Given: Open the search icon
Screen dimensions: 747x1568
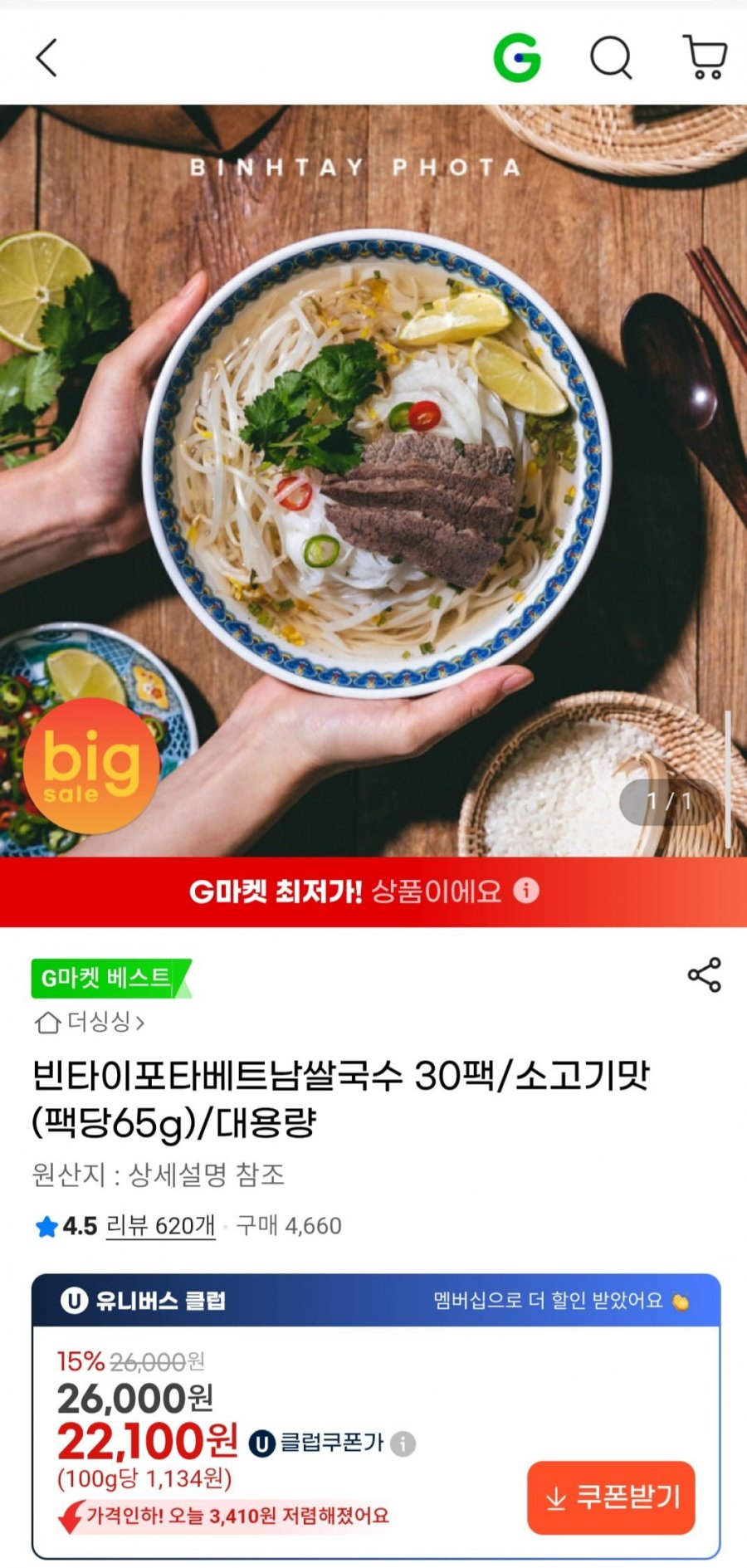Looking at the screenshot, I should [x=612, y=58].
